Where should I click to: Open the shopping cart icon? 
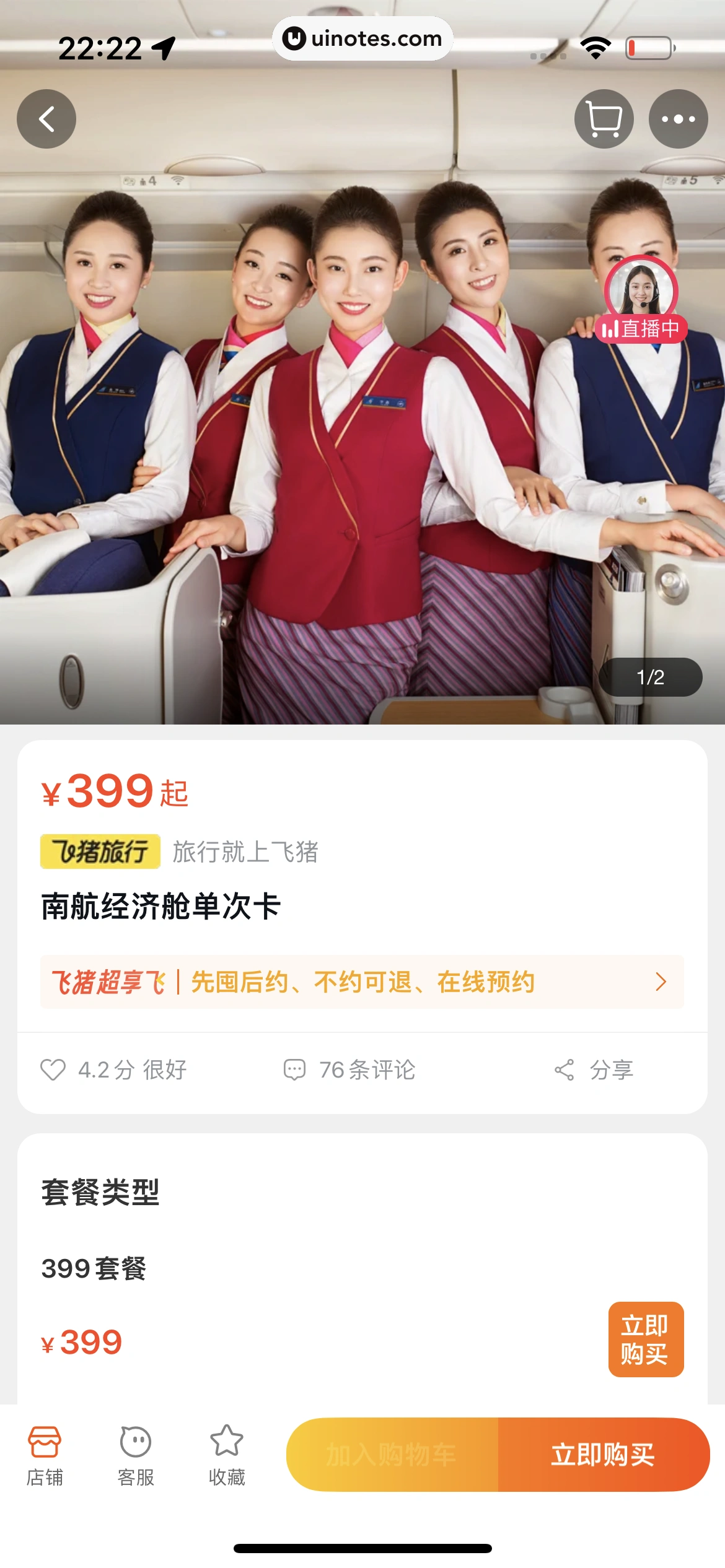click(x=604, y=119)
